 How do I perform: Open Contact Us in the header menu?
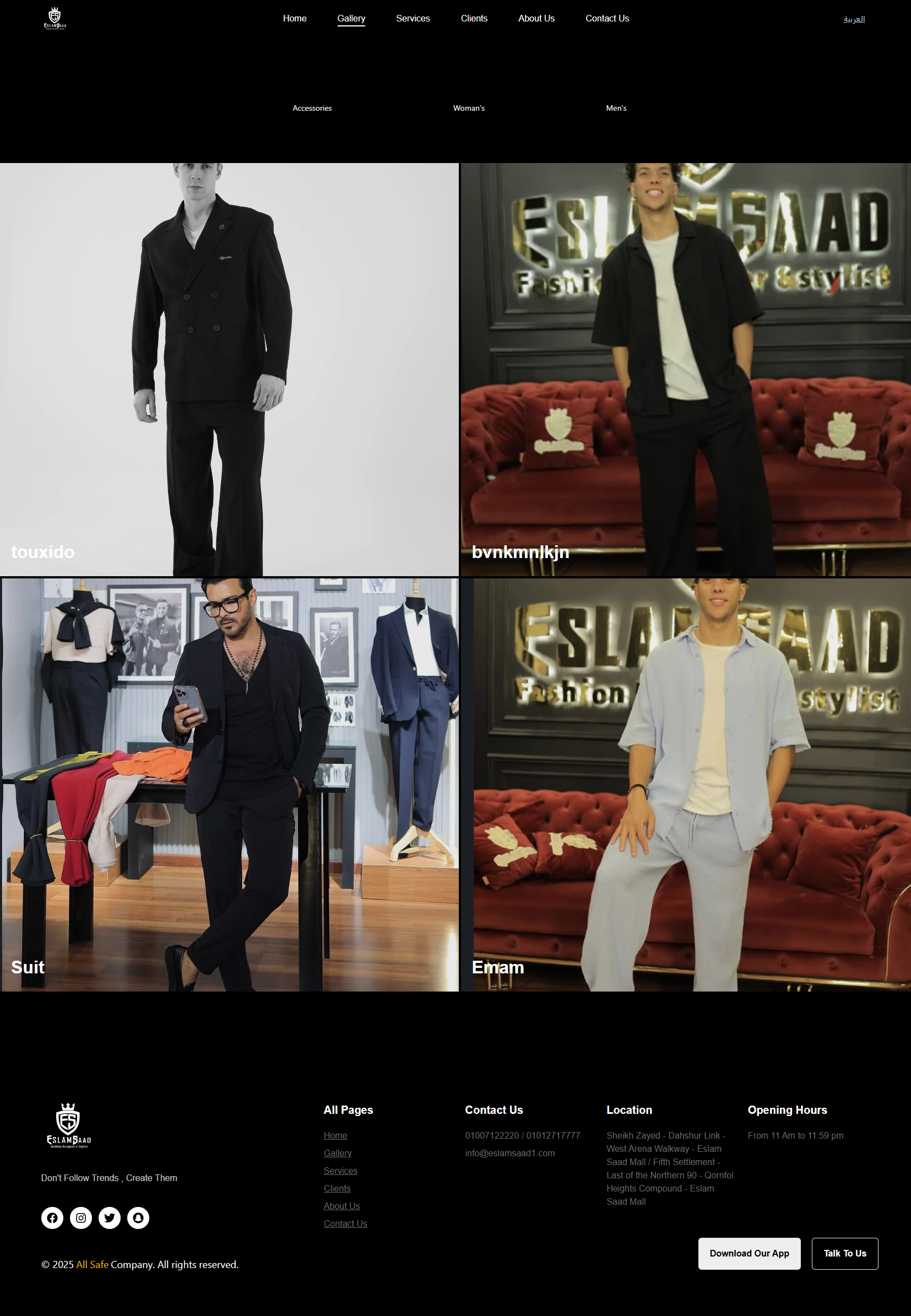[x=607, y=18]
